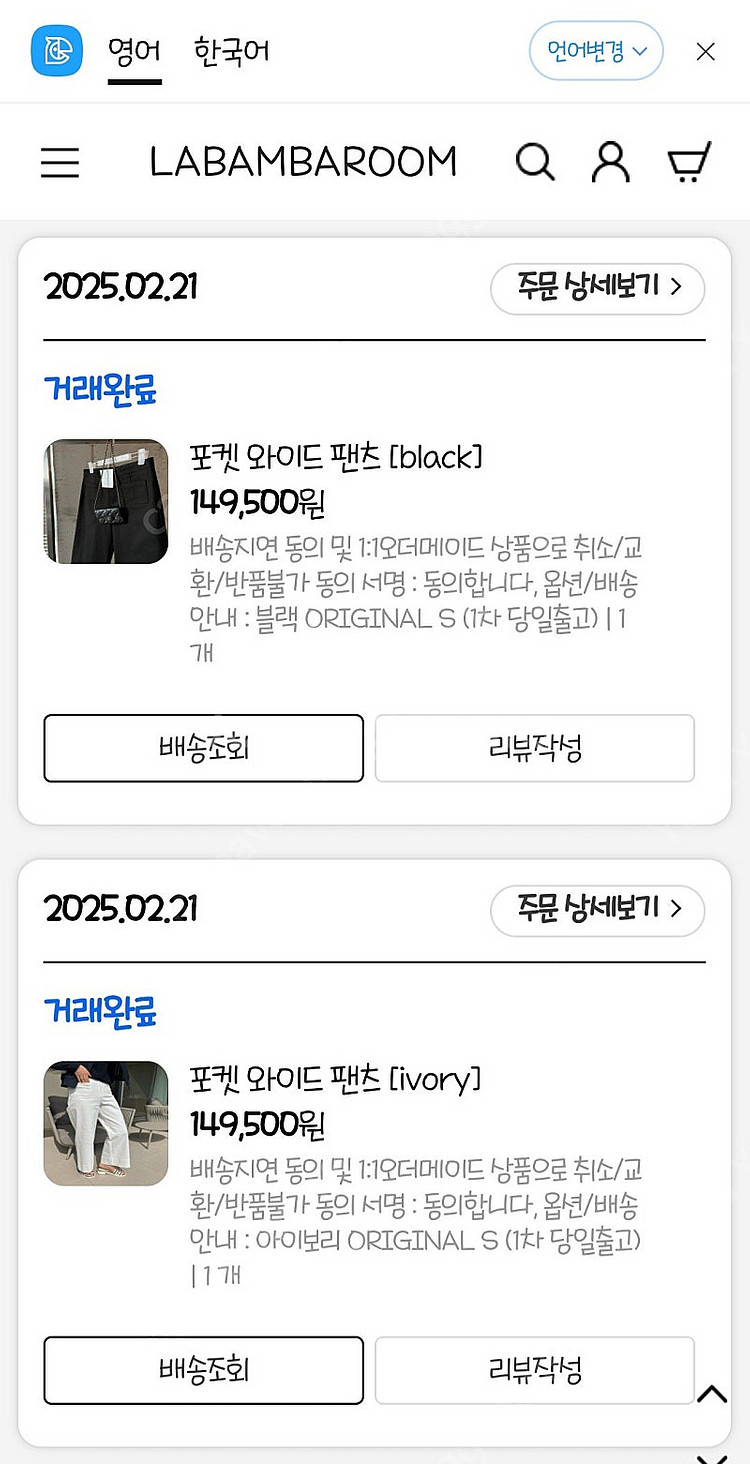Tap 배송조회 for the black pants order
Viewport: 750px width, 1464px height.
[203, 748]
